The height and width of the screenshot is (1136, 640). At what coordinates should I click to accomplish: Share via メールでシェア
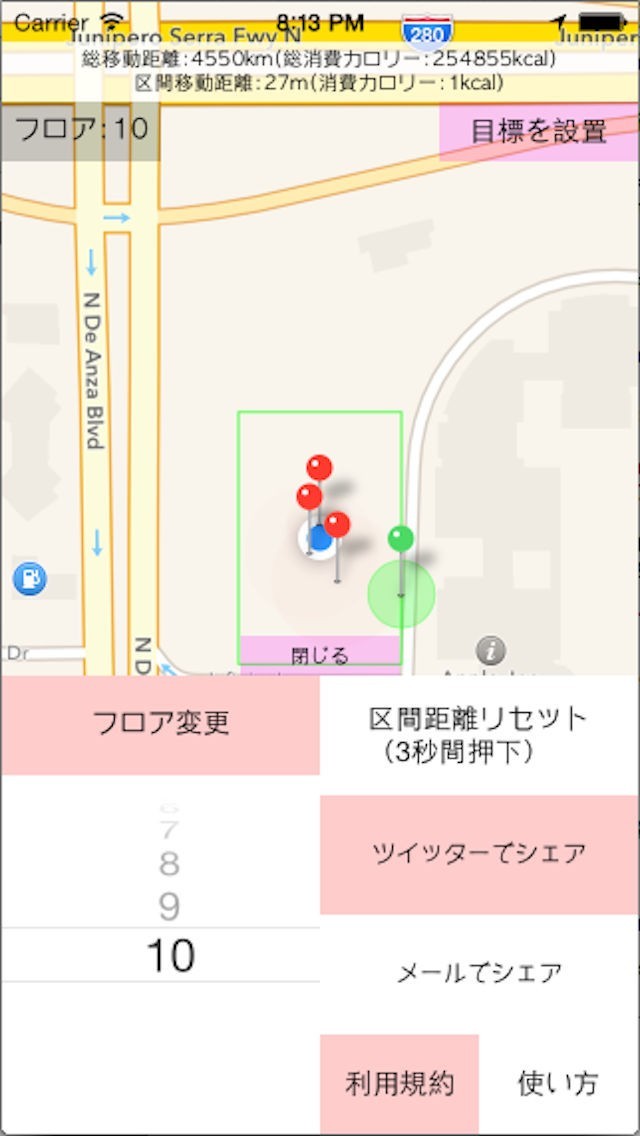coord(479,973)
